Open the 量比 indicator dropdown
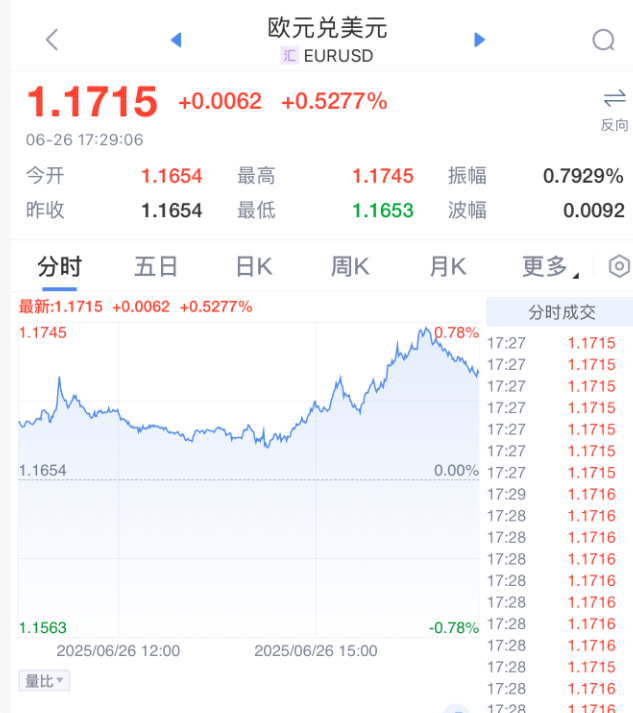Image resolution: width=633 pixels, height=713 pixels. [x=44, y=681]
